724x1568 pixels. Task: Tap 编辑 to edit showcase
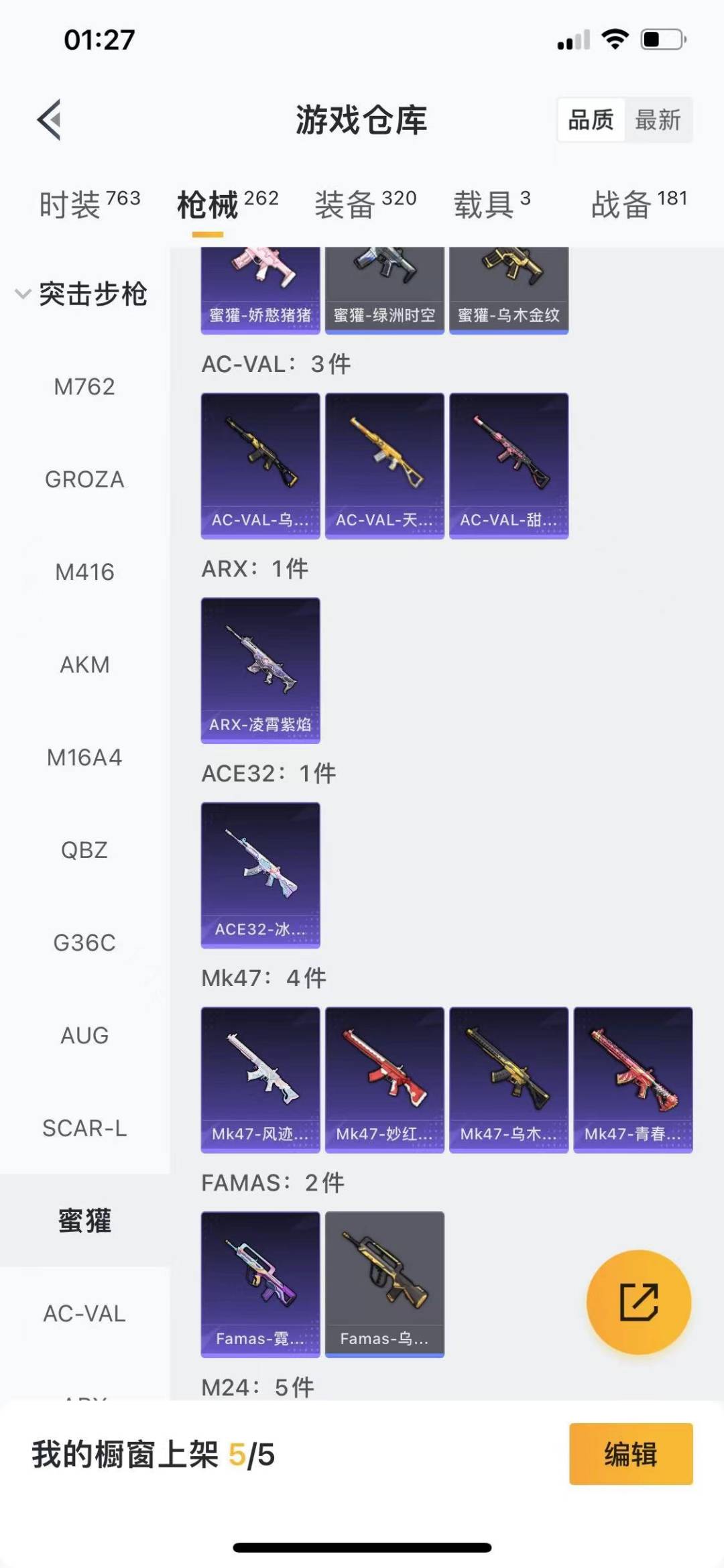pyautogui.click(x=630, y=1454)
